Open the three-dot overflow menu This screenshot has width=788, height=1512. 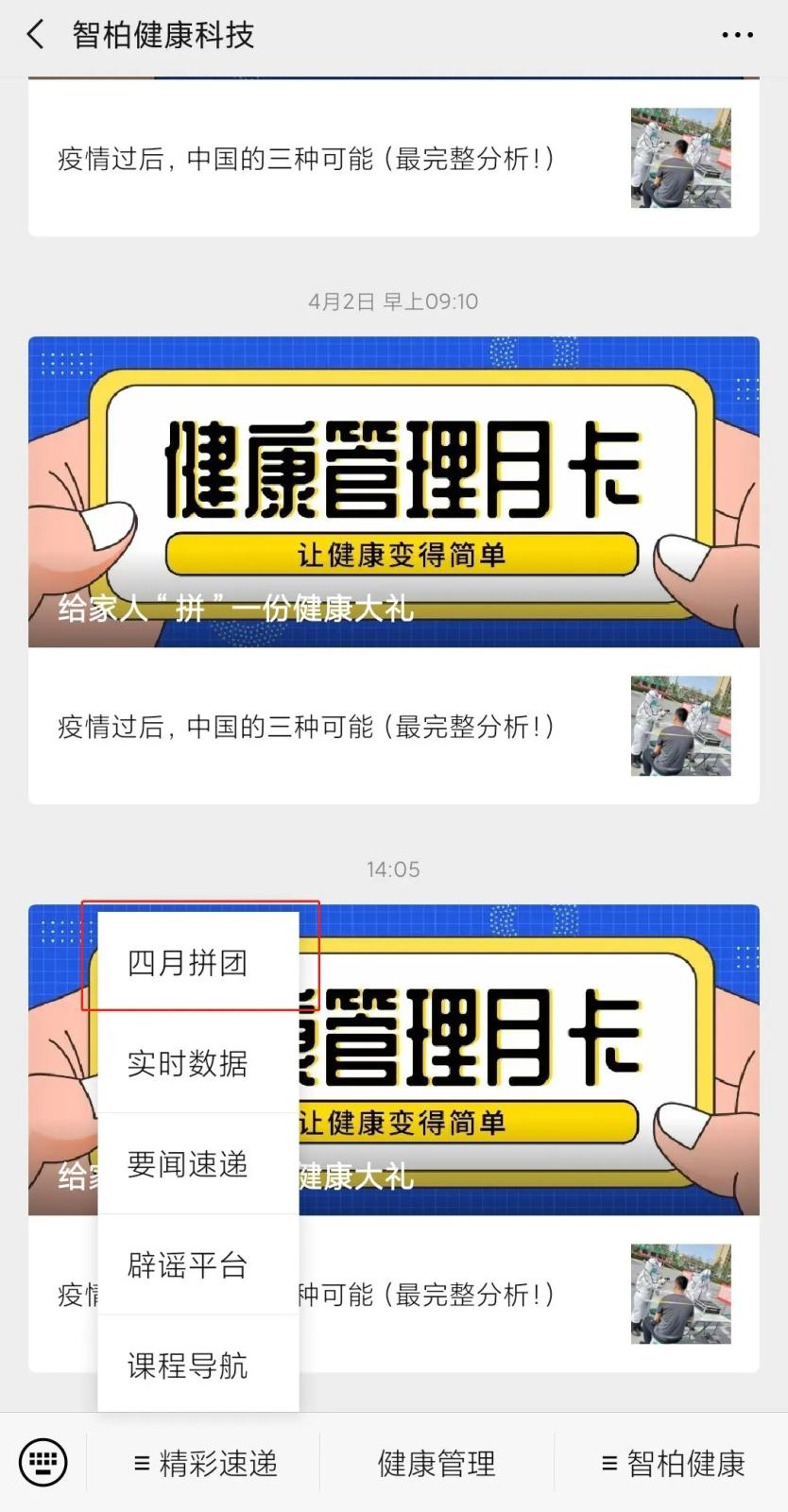tap(737, 36)
